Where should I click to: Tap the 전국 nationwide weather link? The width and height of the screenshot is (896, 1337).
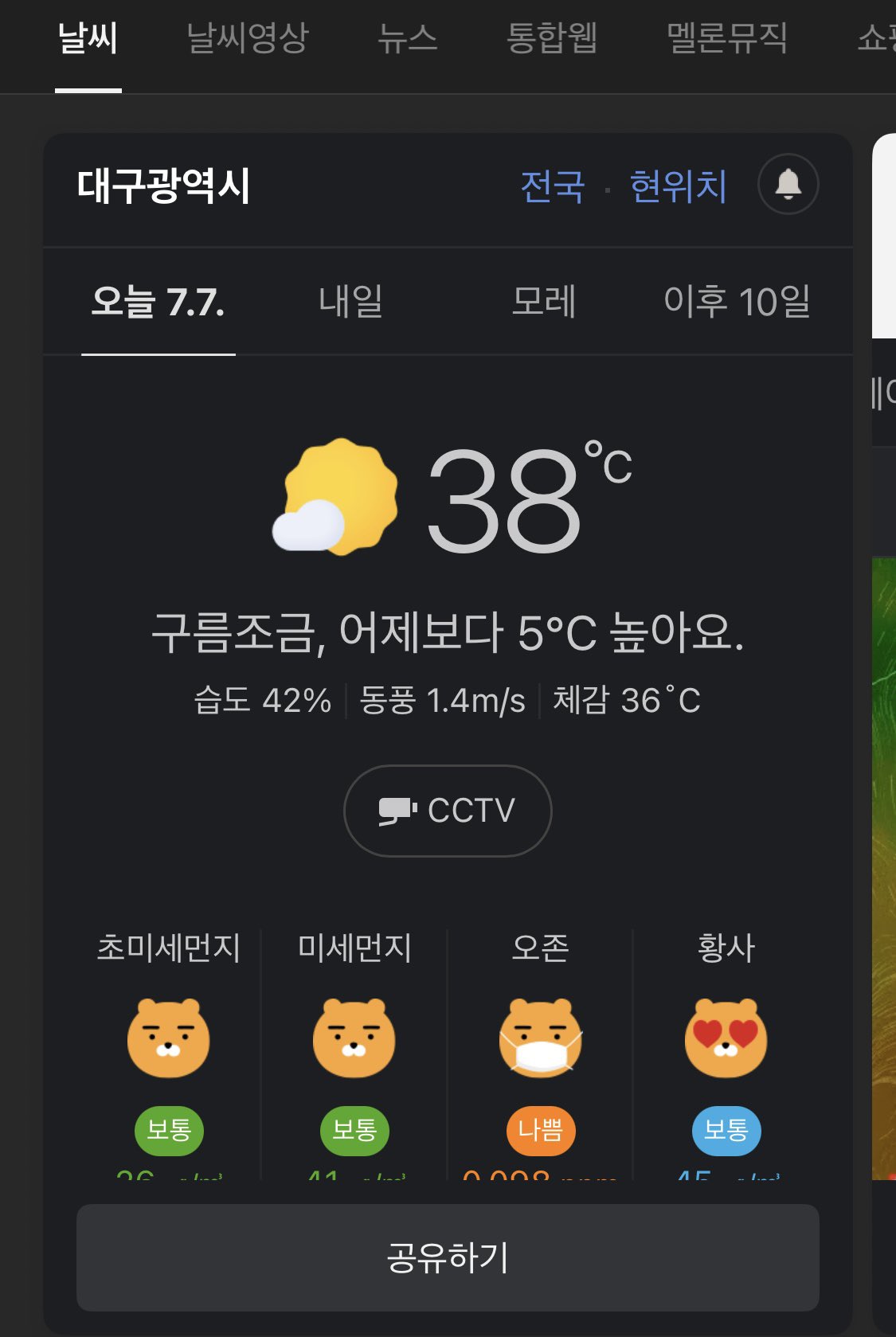553,187
